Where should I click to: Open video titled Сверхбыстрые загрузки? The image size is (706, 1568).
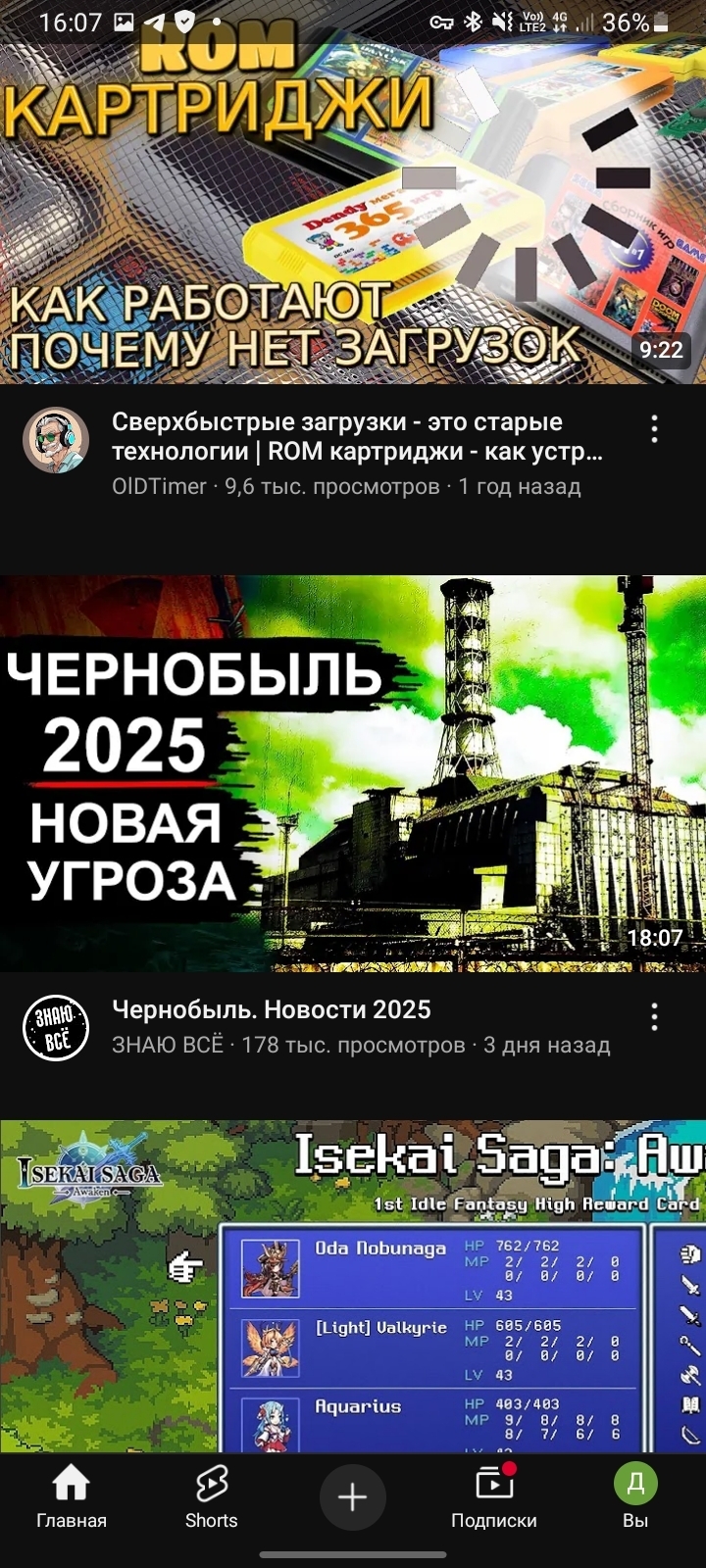[x=357, y=436]
